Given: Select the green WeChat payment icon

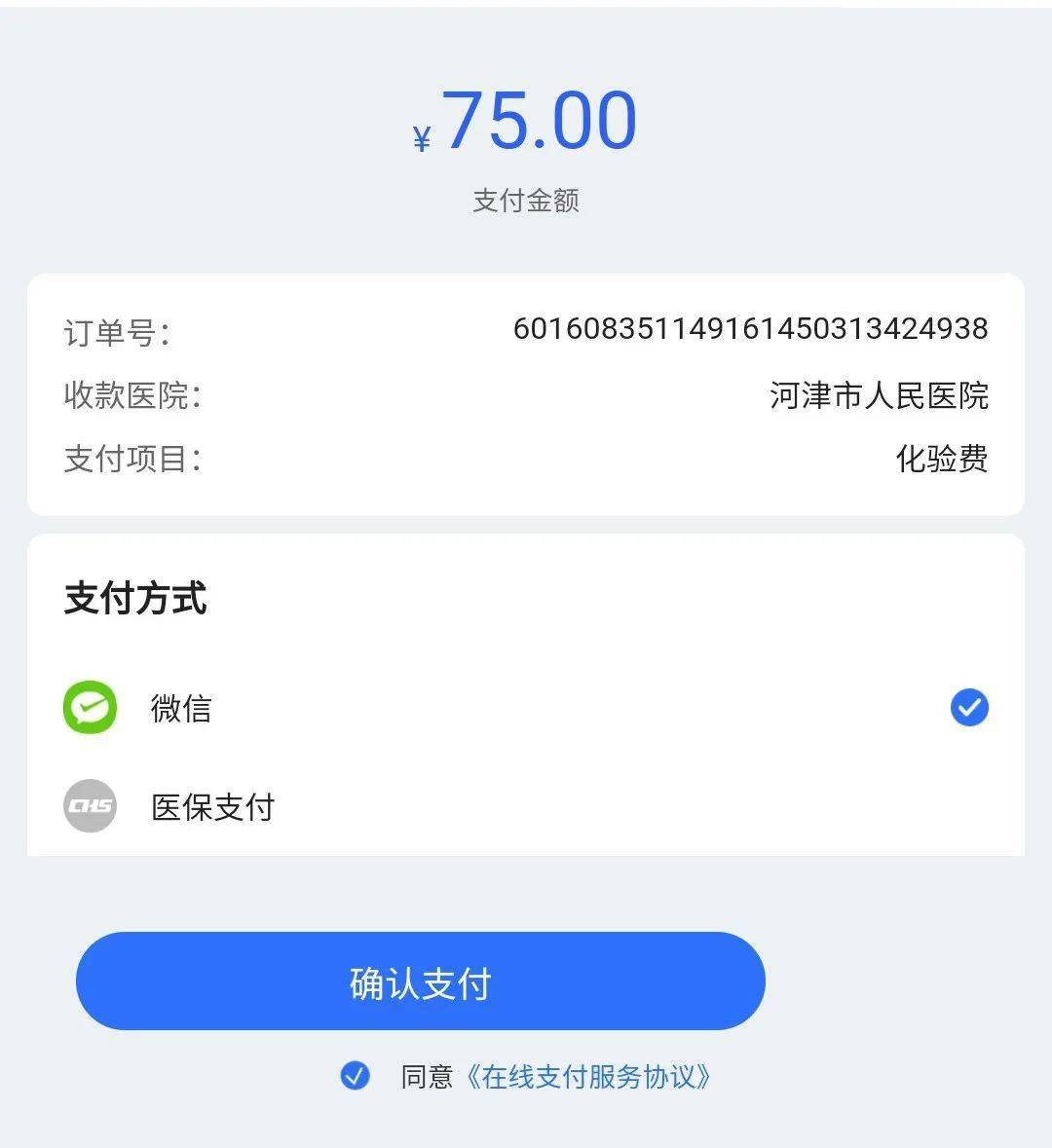Looking at the screenshot, I should point(89,708).
